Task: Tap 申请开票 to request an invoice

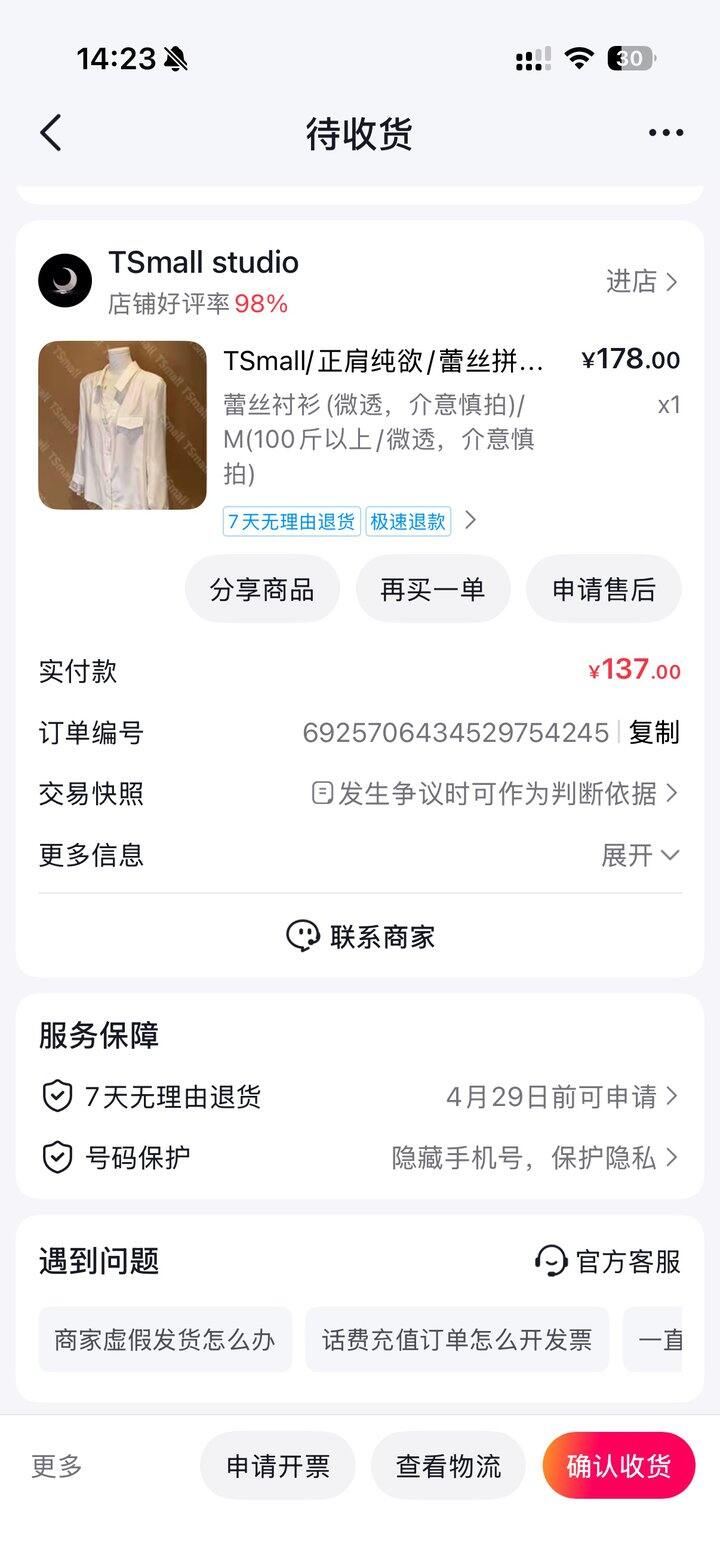Action: click(278, 1466)
